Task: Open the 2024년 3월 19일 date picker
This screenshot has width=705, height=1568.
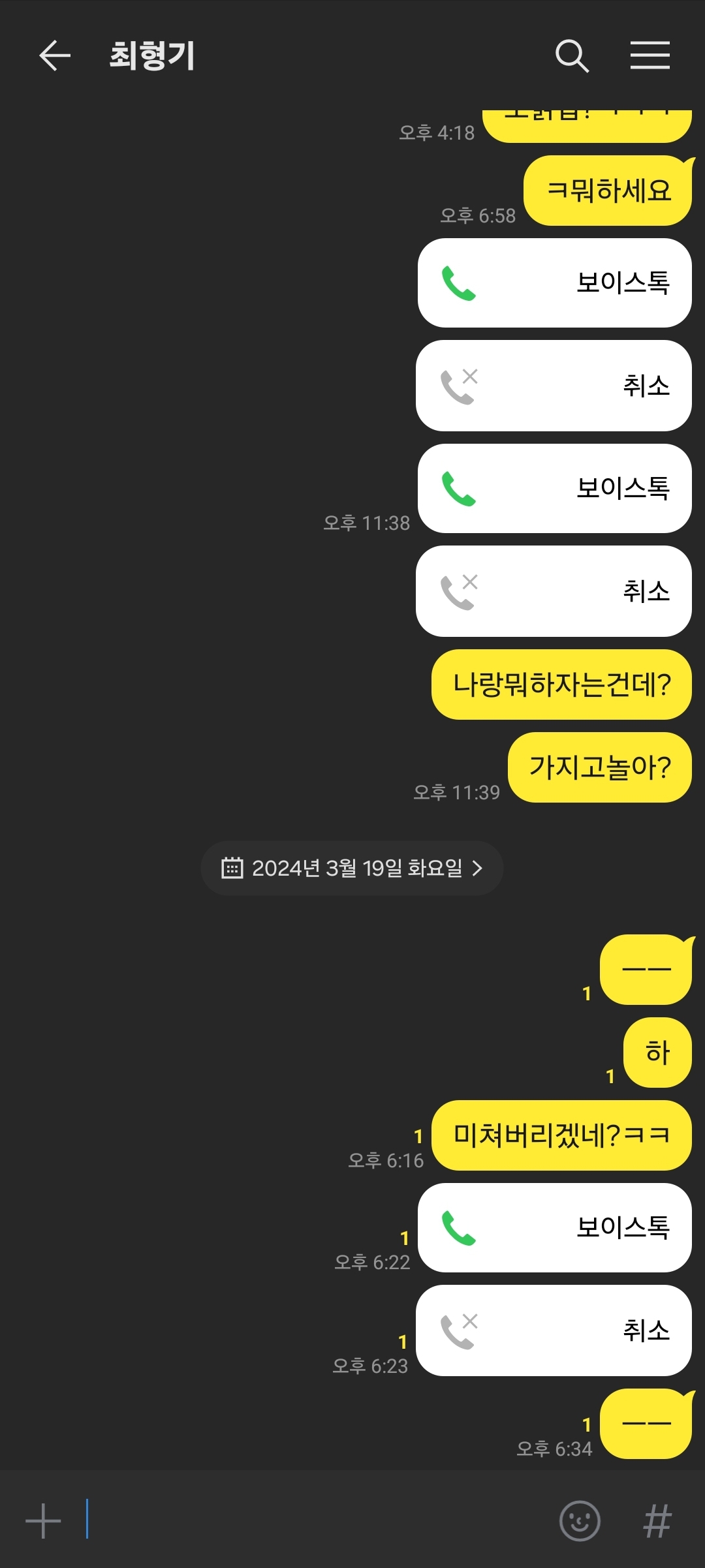Action: [x=352, y=869]
